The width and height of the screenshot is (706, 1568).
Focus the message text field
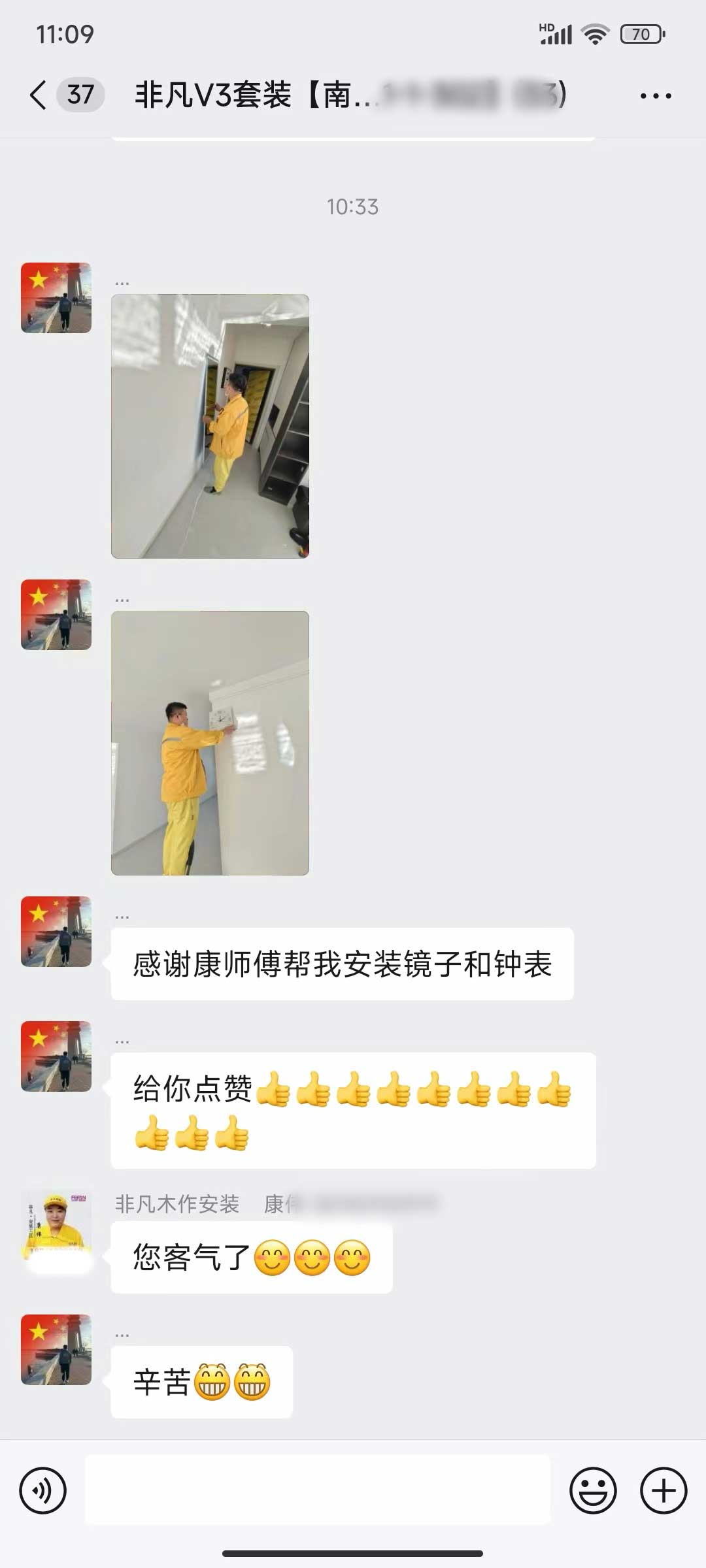coord(318,1490)
